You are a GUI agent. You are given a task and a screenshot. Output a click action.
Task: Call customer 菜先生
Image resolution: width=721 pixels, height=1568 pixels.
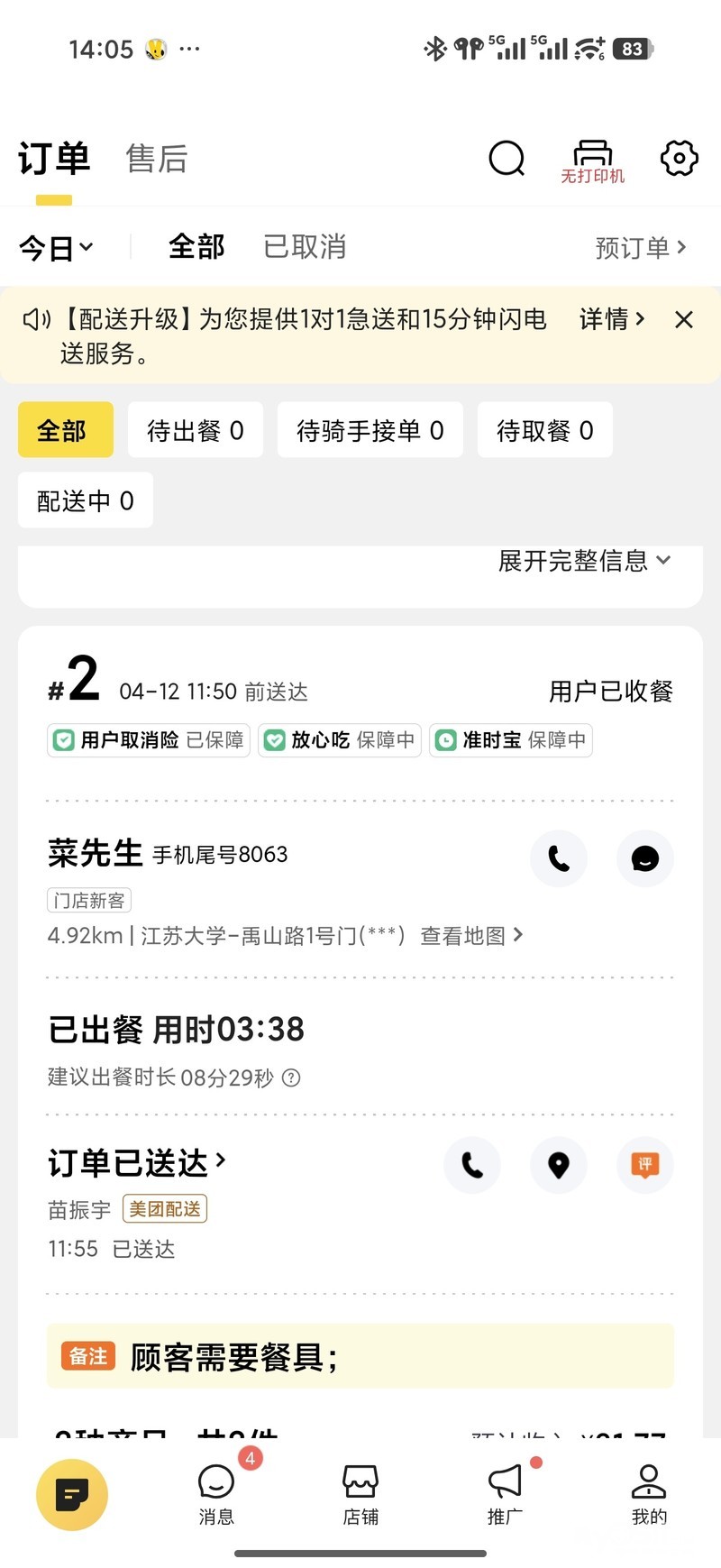pyautogui.click(x=559, y=858)
